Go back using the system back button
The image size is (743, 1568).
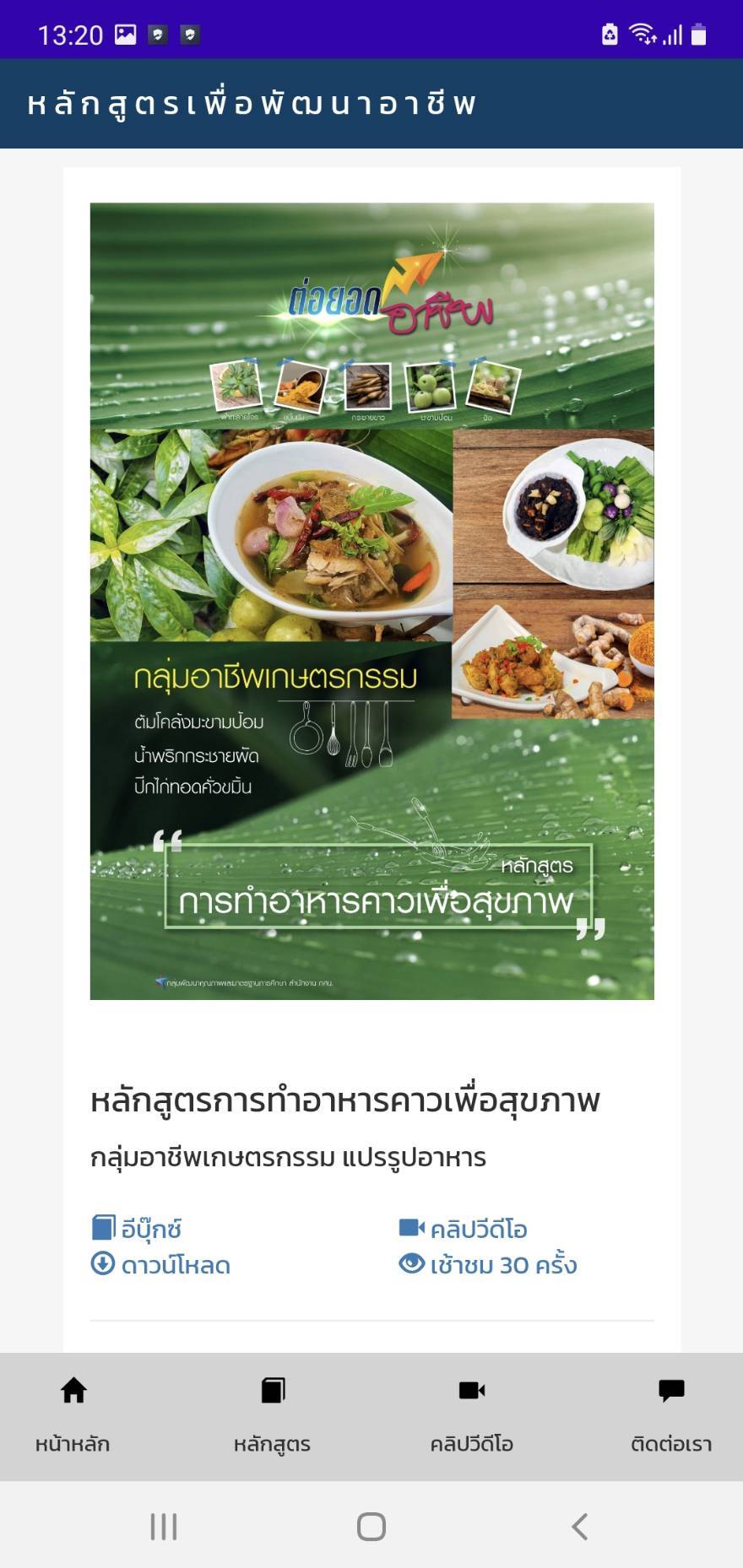(579, 1526)
